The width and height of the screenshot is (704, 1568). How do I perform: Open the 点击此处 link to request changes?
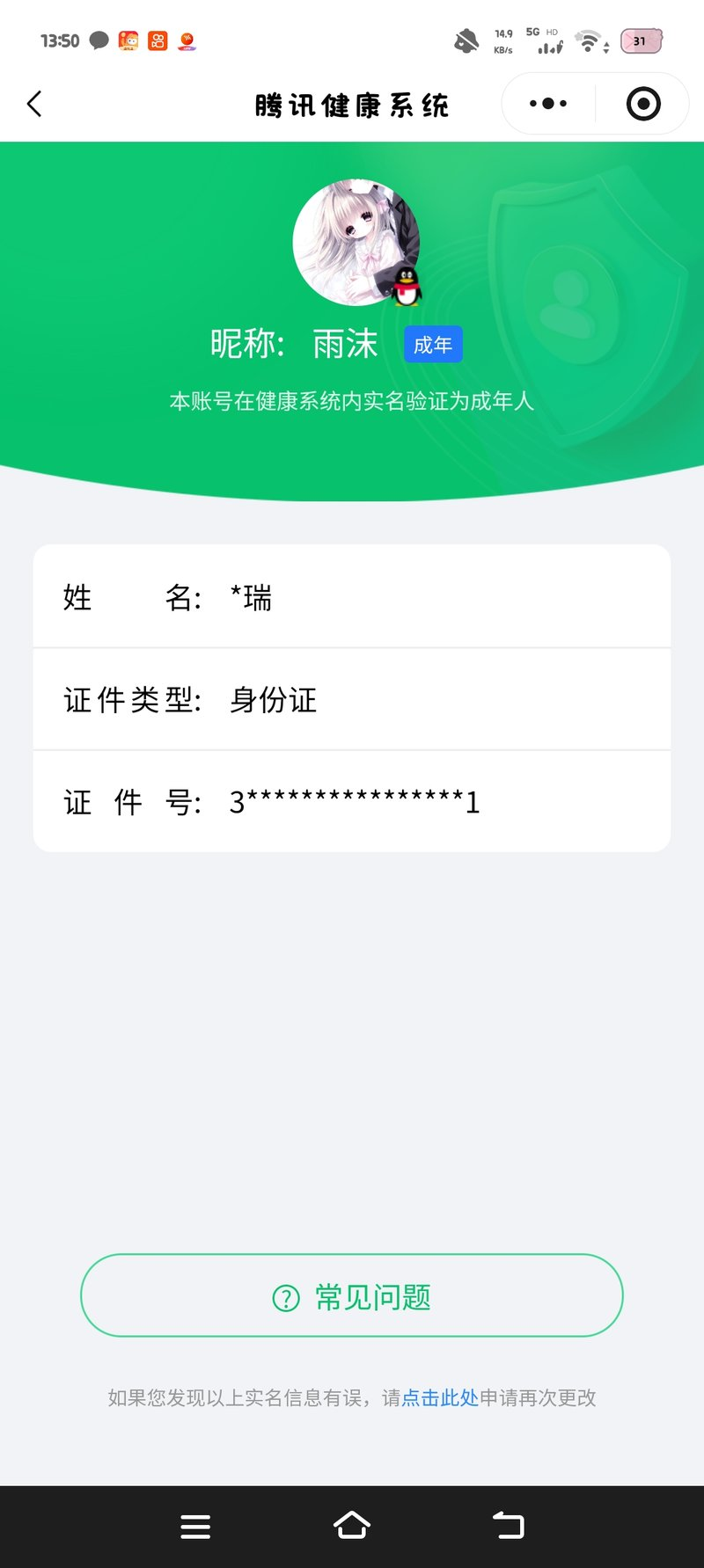point(438,1398)
